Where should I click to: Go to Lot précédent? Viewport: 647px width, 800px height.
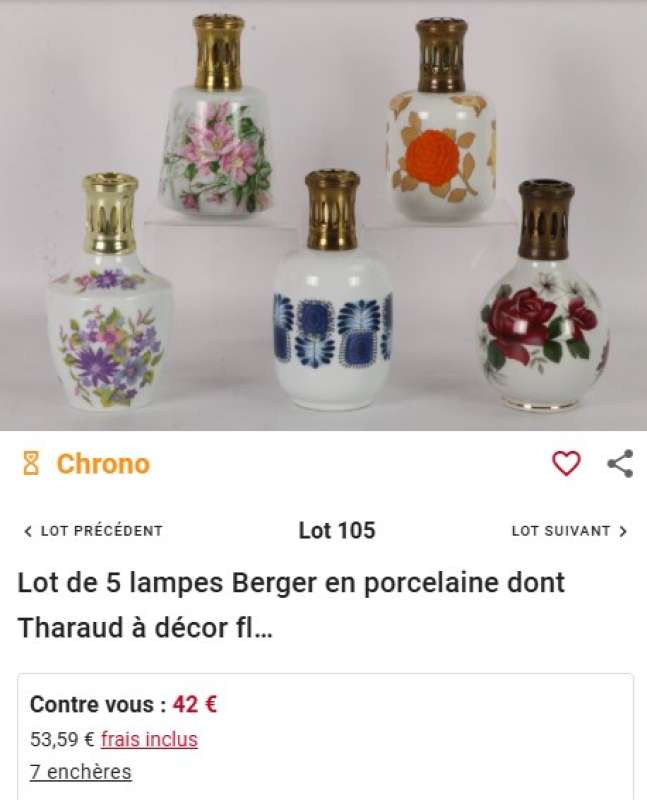pos(92,531)
